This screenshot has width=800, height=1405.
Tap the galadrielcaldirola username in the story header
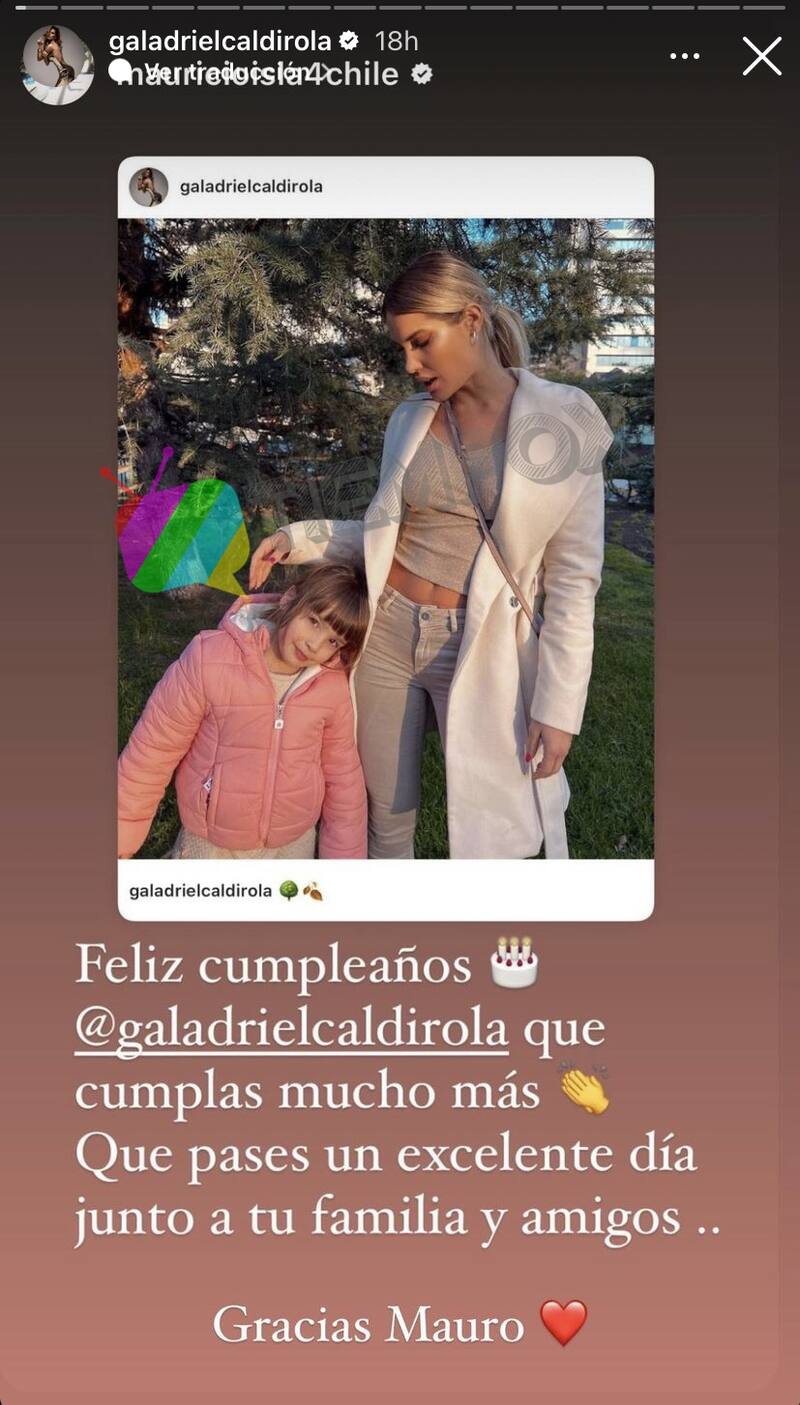click(219, 41)
